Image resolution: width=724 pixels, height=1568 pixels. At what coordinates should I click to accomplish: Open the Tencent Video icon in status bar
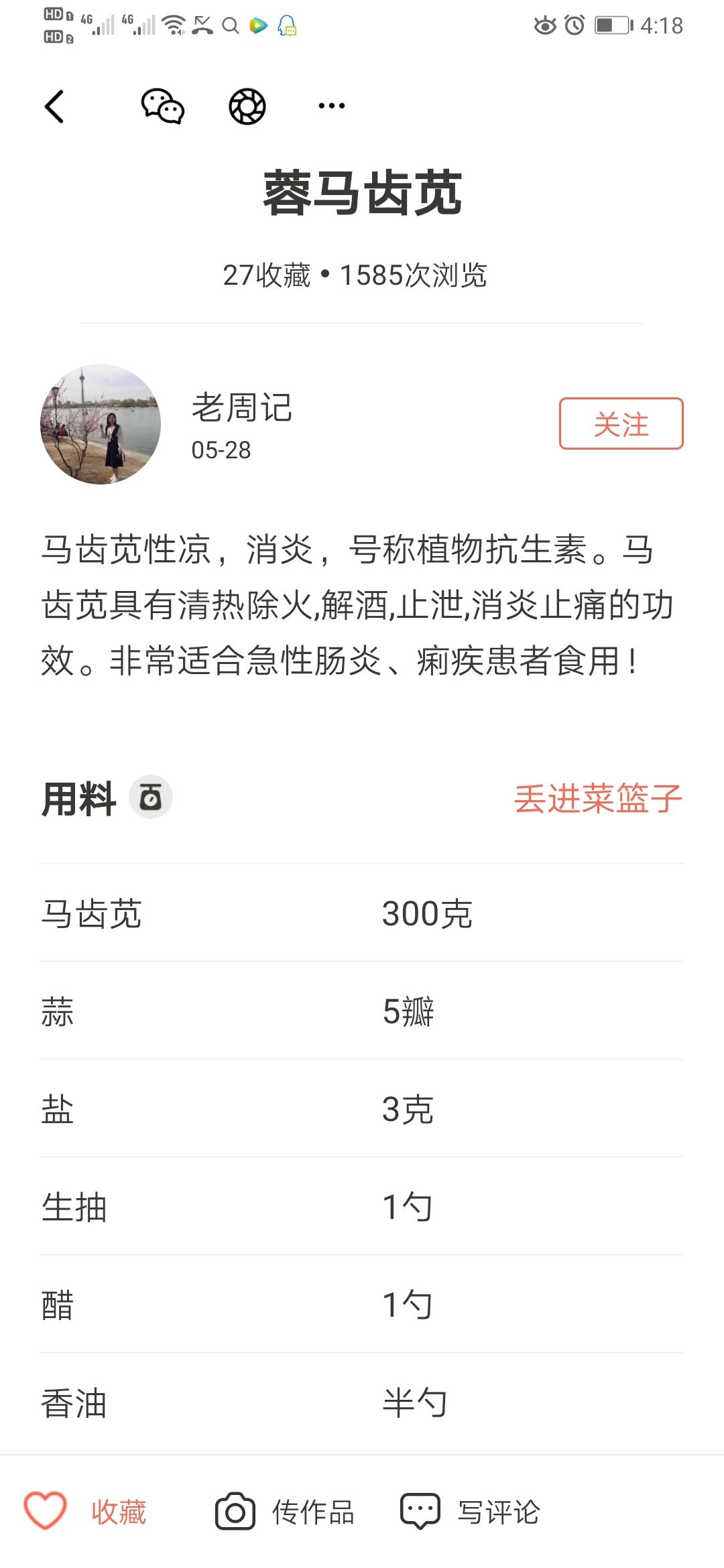[x=257, y=27]
